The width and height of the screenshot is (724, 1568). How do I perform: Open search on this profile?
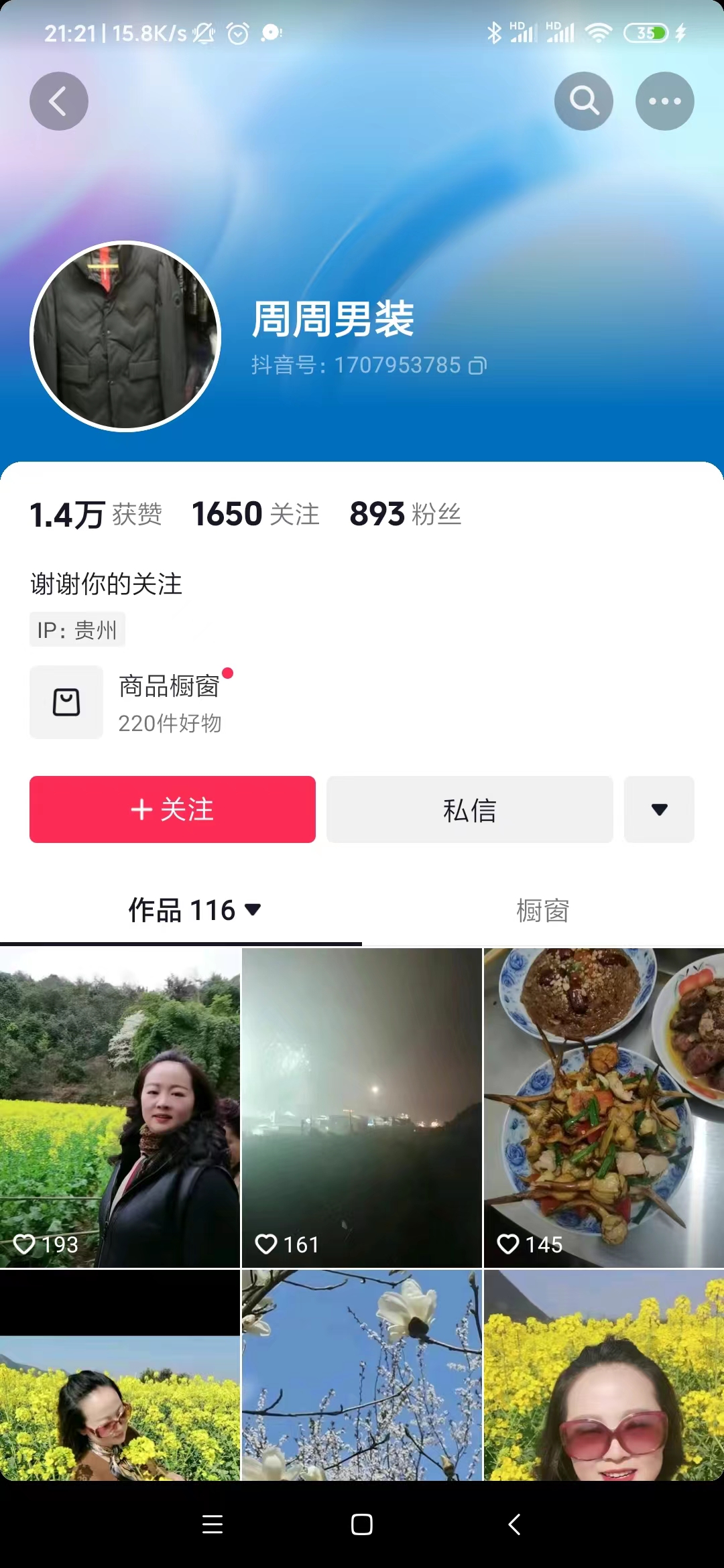coord(584,101)
